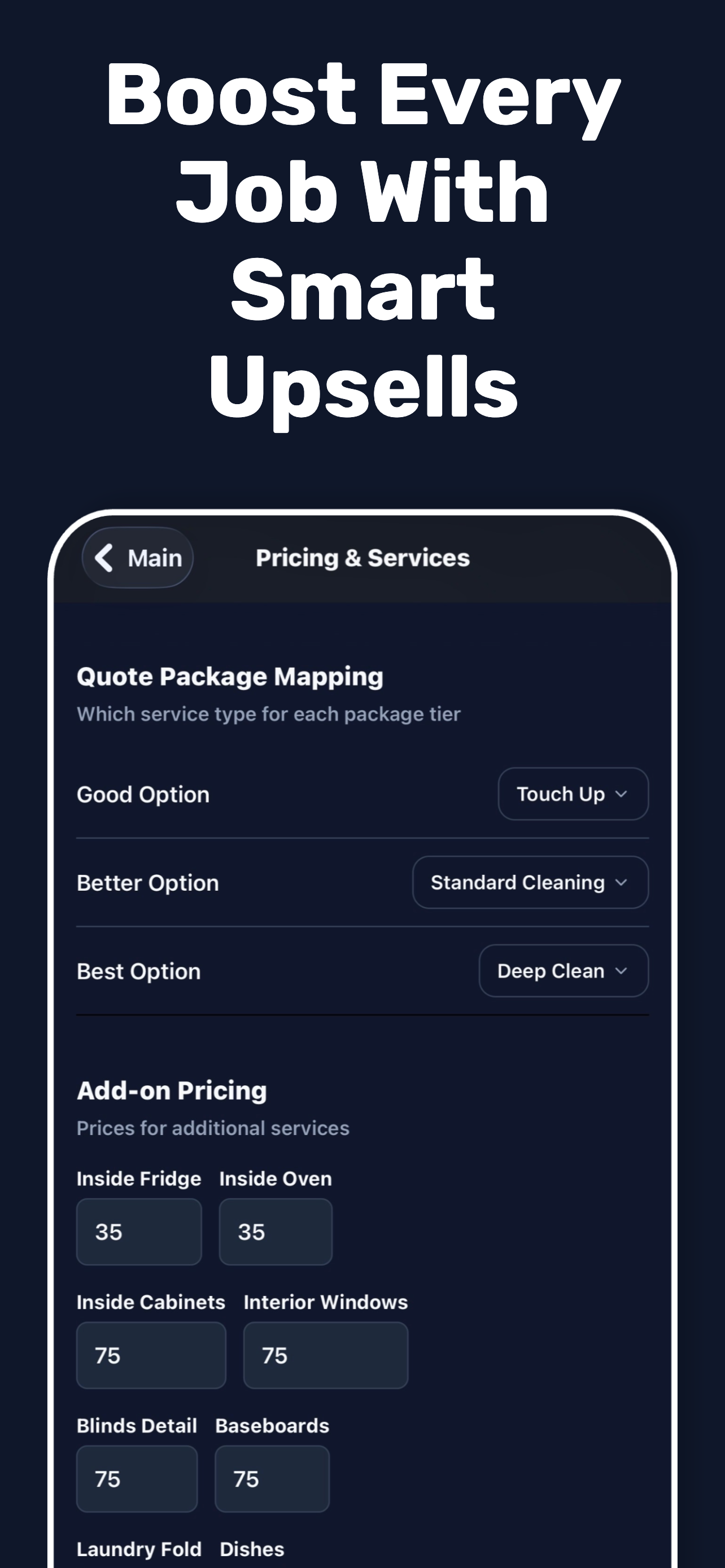Image resolution: width=725 pixels, height=1568 pixels.
Task: Tap the chevron beside Deep Clean
Action: click(x=622, y=971)
